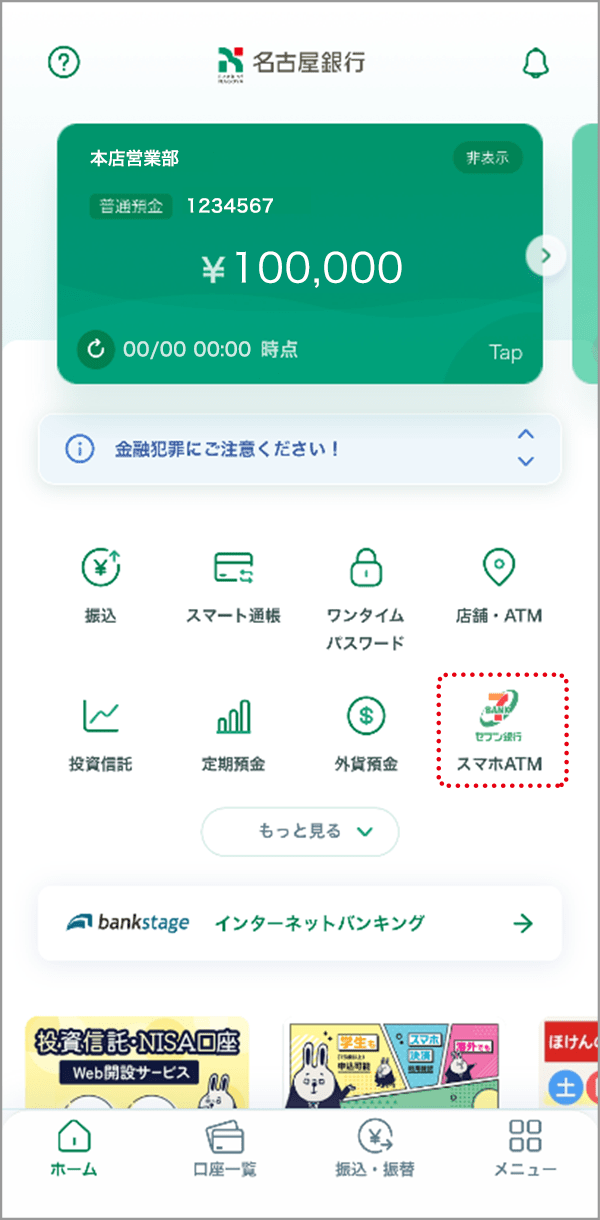This screenshot has height=1220, width=600.
Task: Open スマート通帳
Action: [233, 587]
